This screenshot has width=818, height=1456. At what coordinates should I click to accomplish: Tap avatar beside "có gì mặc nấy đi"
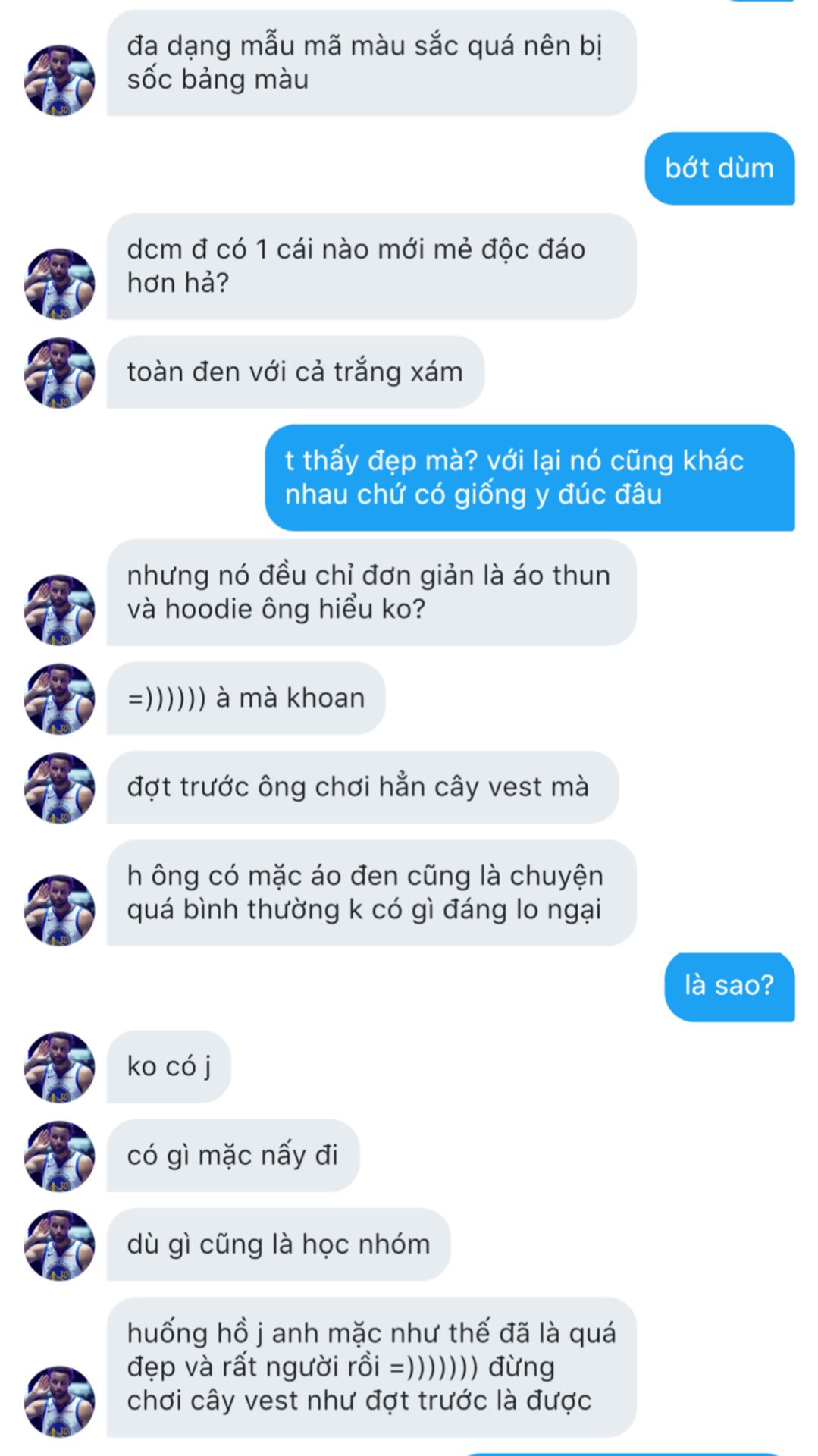click(60, 1156)
